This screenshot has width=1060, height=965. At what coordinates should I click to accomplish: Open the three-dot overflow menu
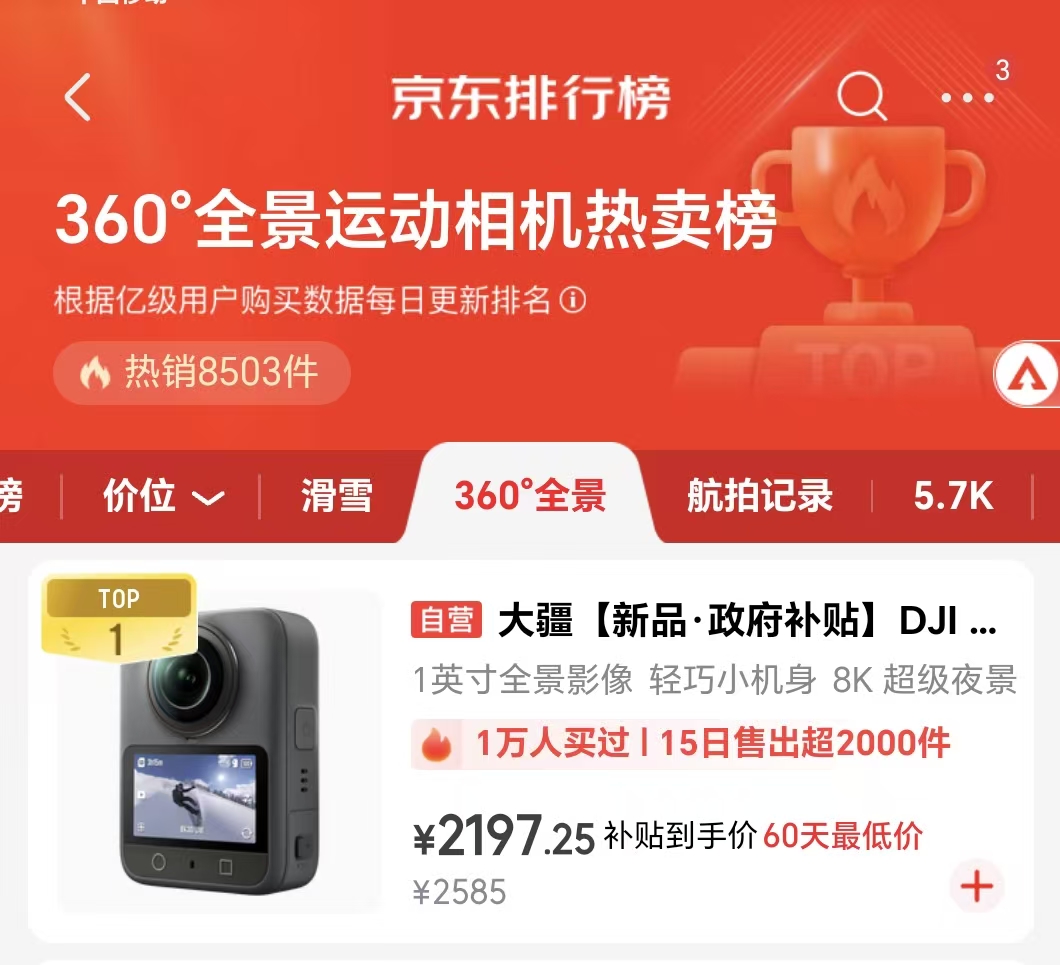tap(967, 98)
